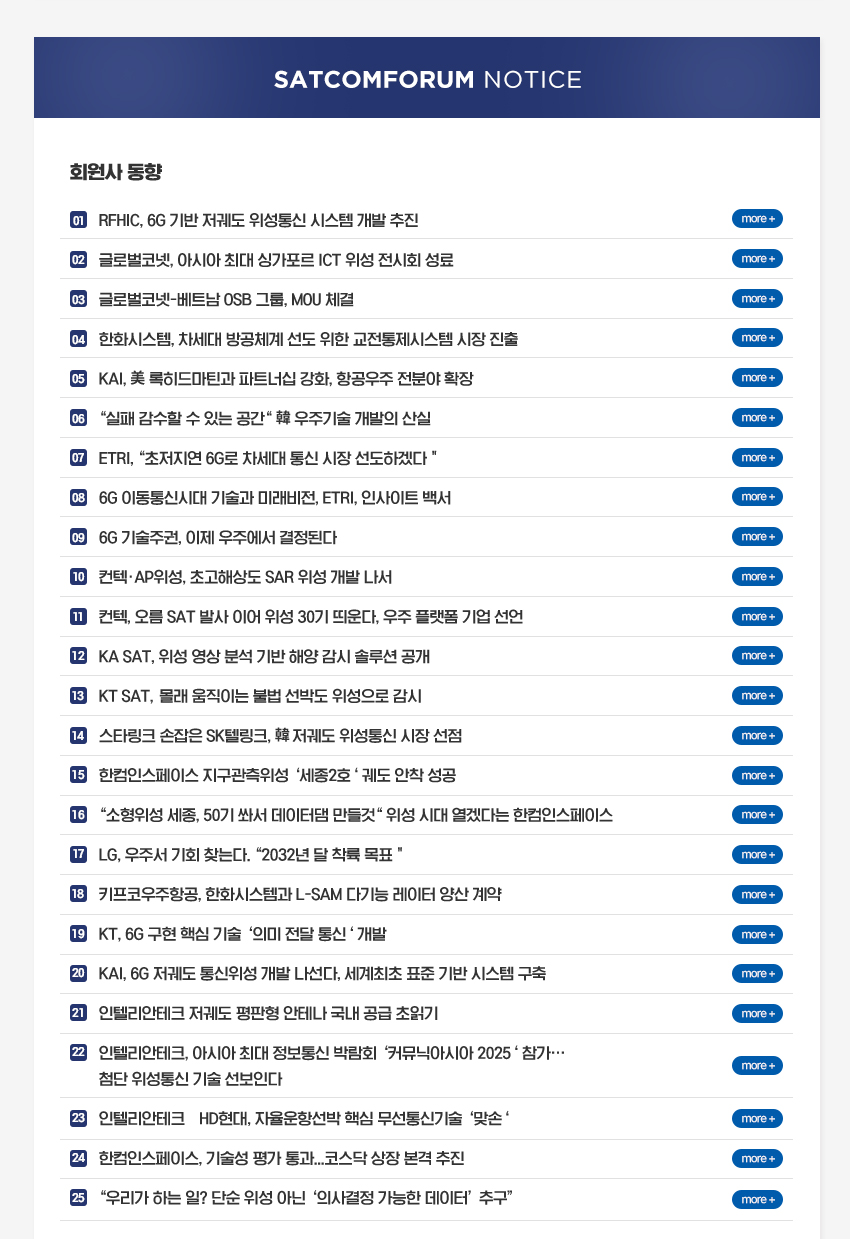This screenshot has width=850, height=1239.
Task: Read more on KT 의미 전달 통신 개발
Action: pos(757,934)
